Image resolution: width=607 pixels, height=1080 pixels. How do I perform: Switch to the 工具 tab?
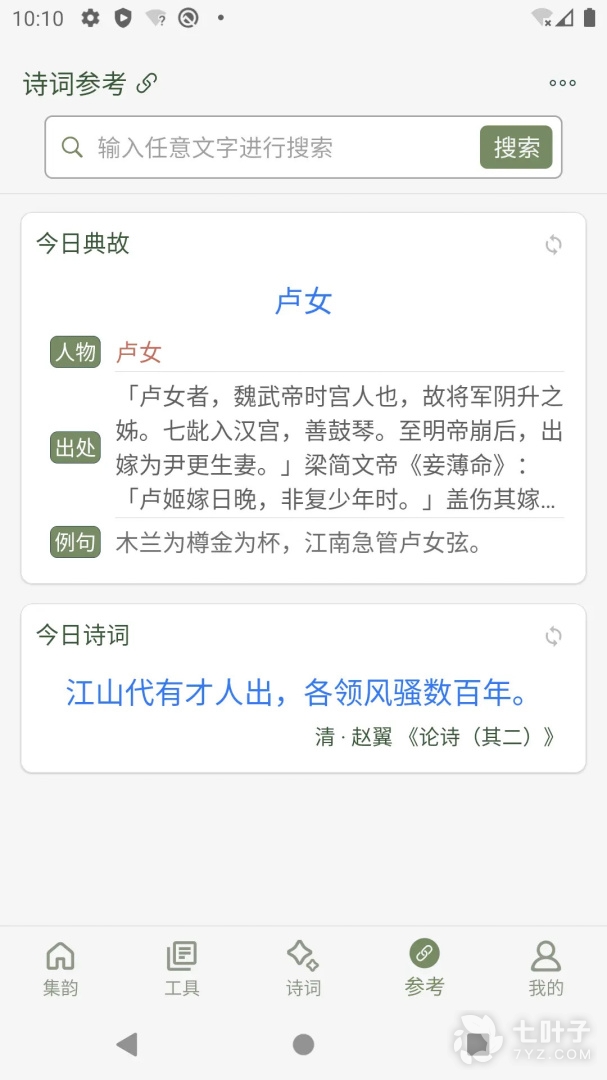coord(182,968)
